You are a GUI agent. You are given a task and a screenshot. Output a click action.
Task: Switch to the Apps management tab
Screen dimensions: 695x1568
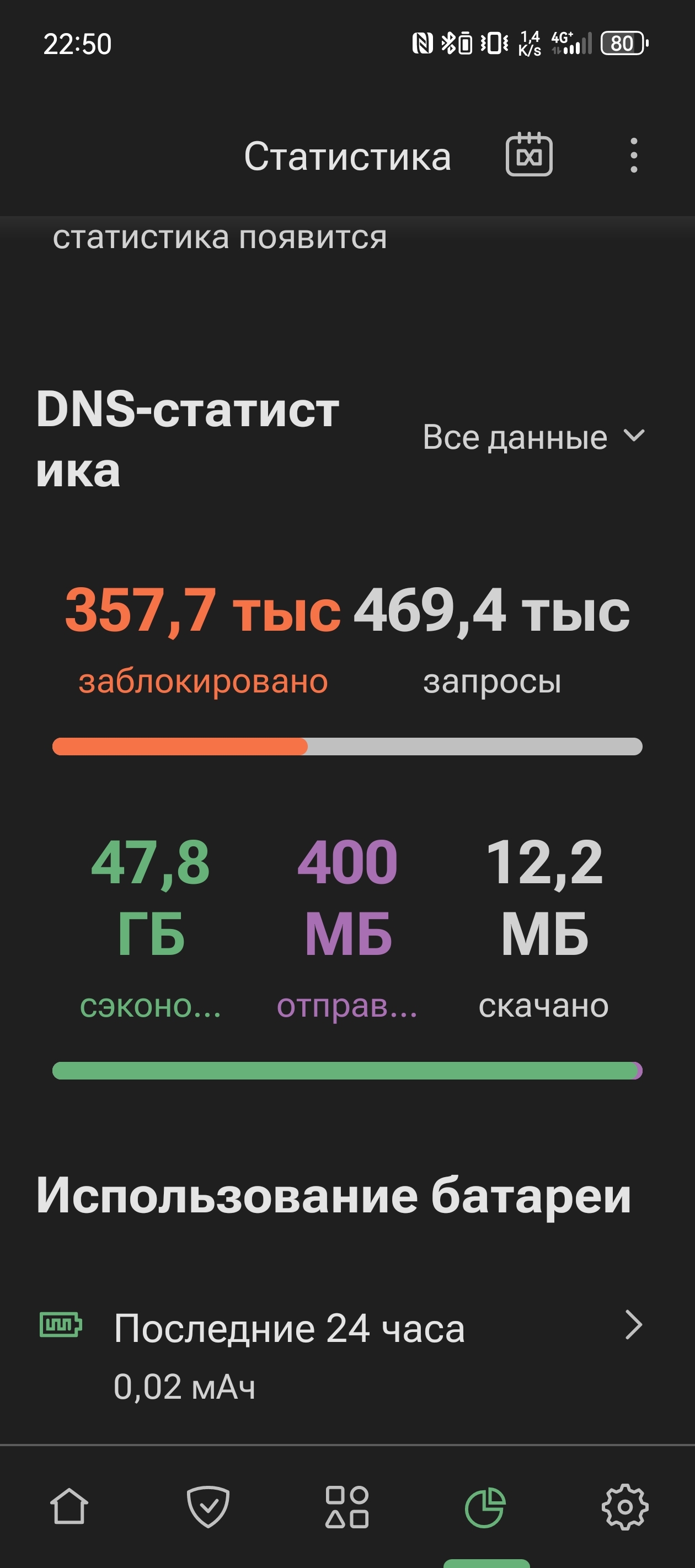[x=346, y=1506]
